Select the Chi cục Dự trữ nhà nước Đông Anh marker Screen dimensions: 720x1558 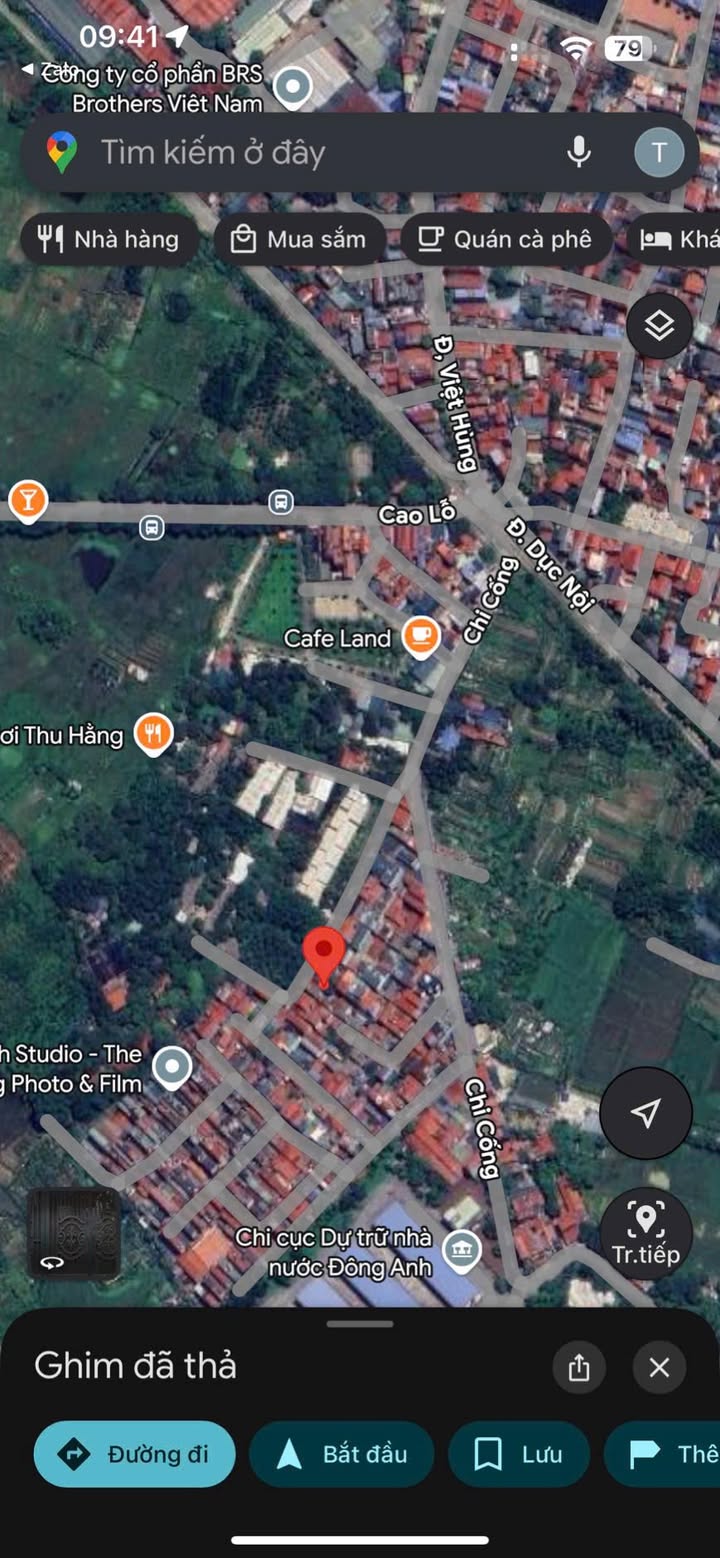[x=461, y=1250]
